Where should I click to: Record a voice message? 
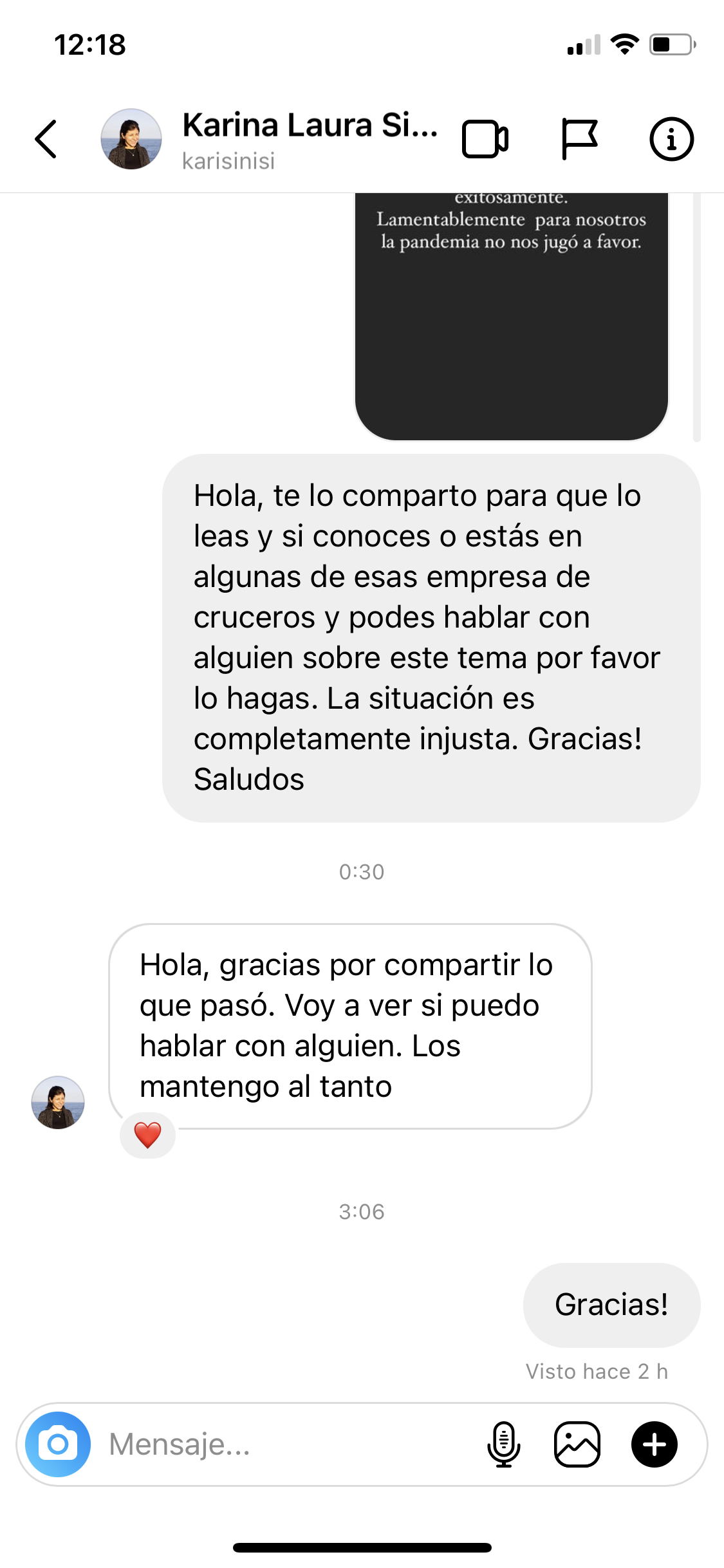pyautogui.click(x=503, y=1444)
